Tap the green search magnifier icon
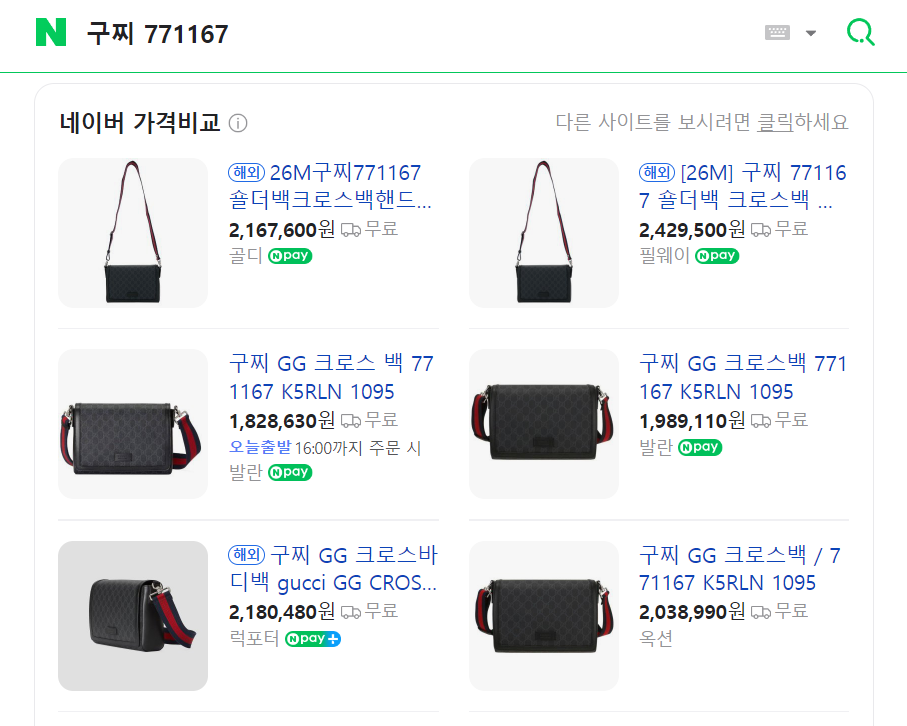The width and height of the screenshot is (907, 726). click(860, 33)
